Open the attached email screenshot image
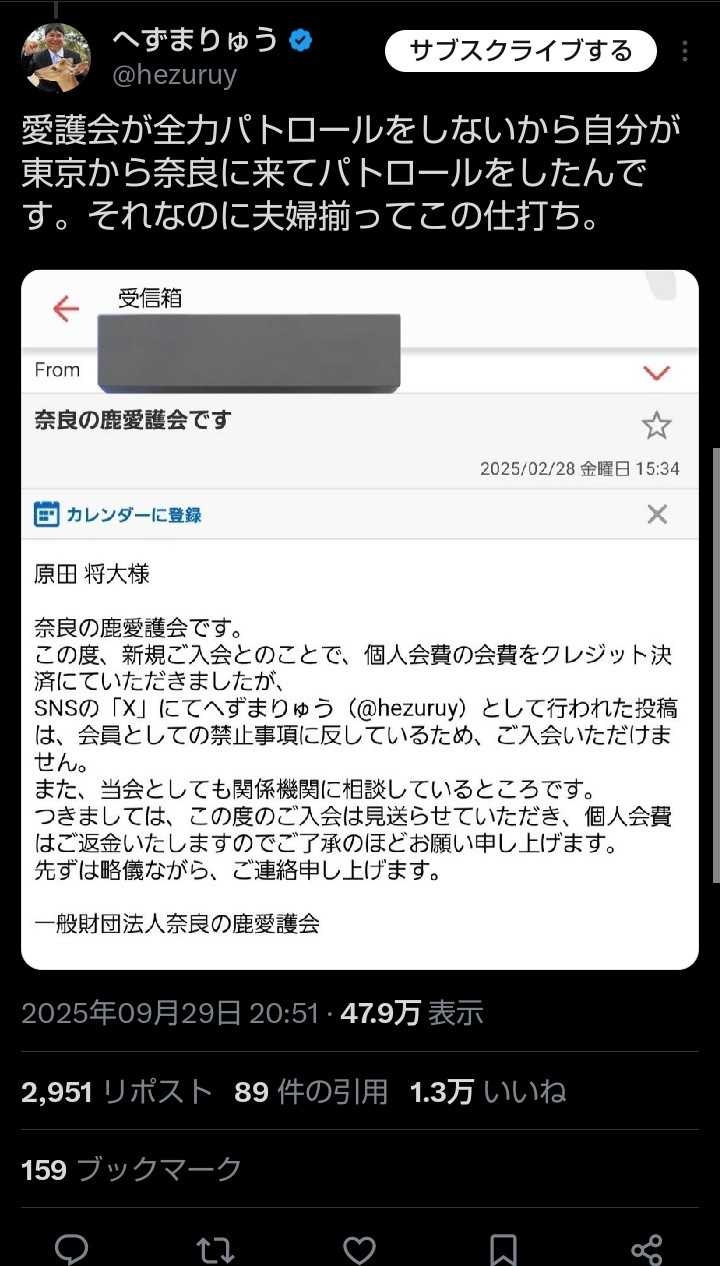 click(x=360, y=620)
